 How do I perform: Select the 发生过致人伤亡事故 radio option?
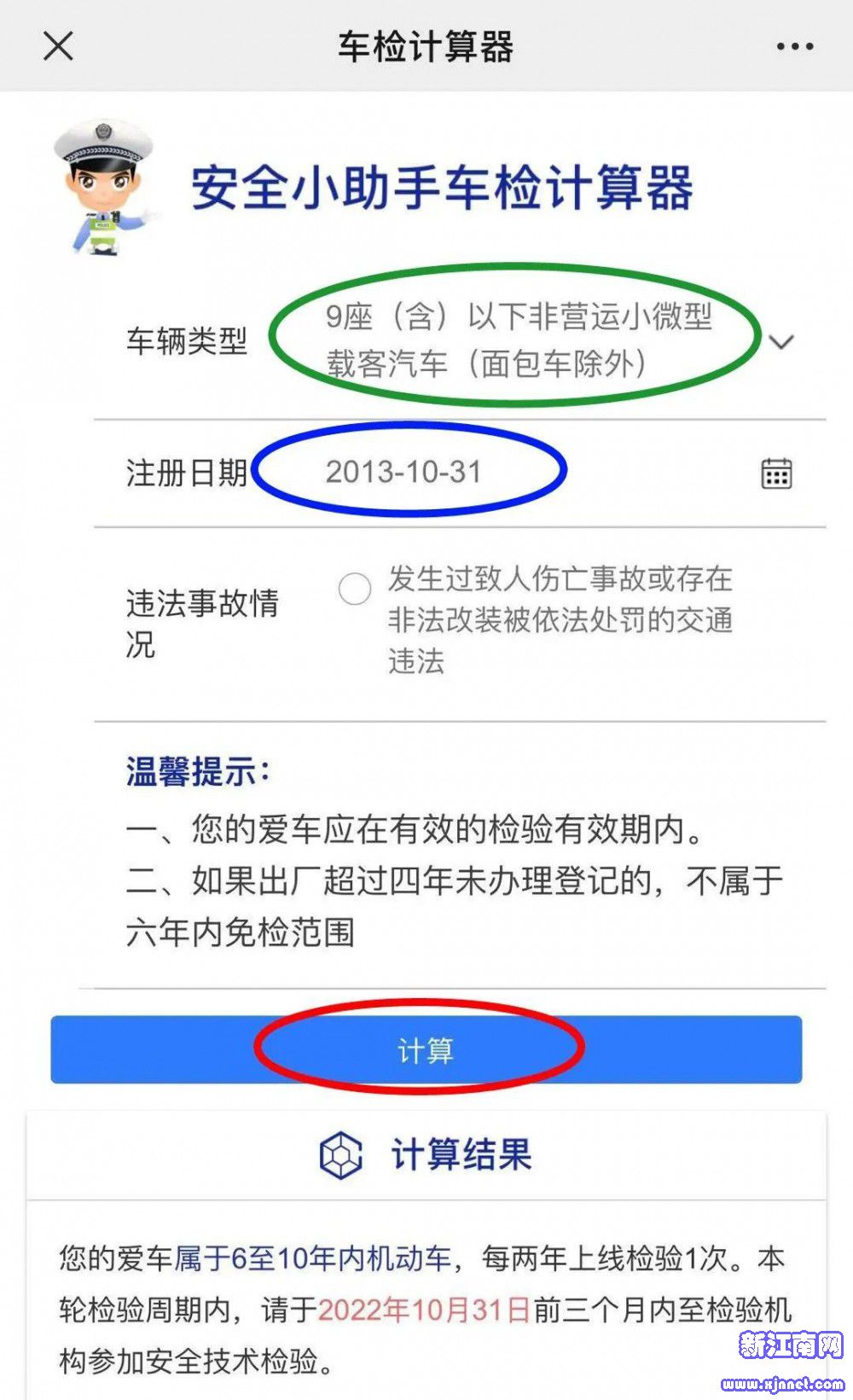tap(355, 589)
